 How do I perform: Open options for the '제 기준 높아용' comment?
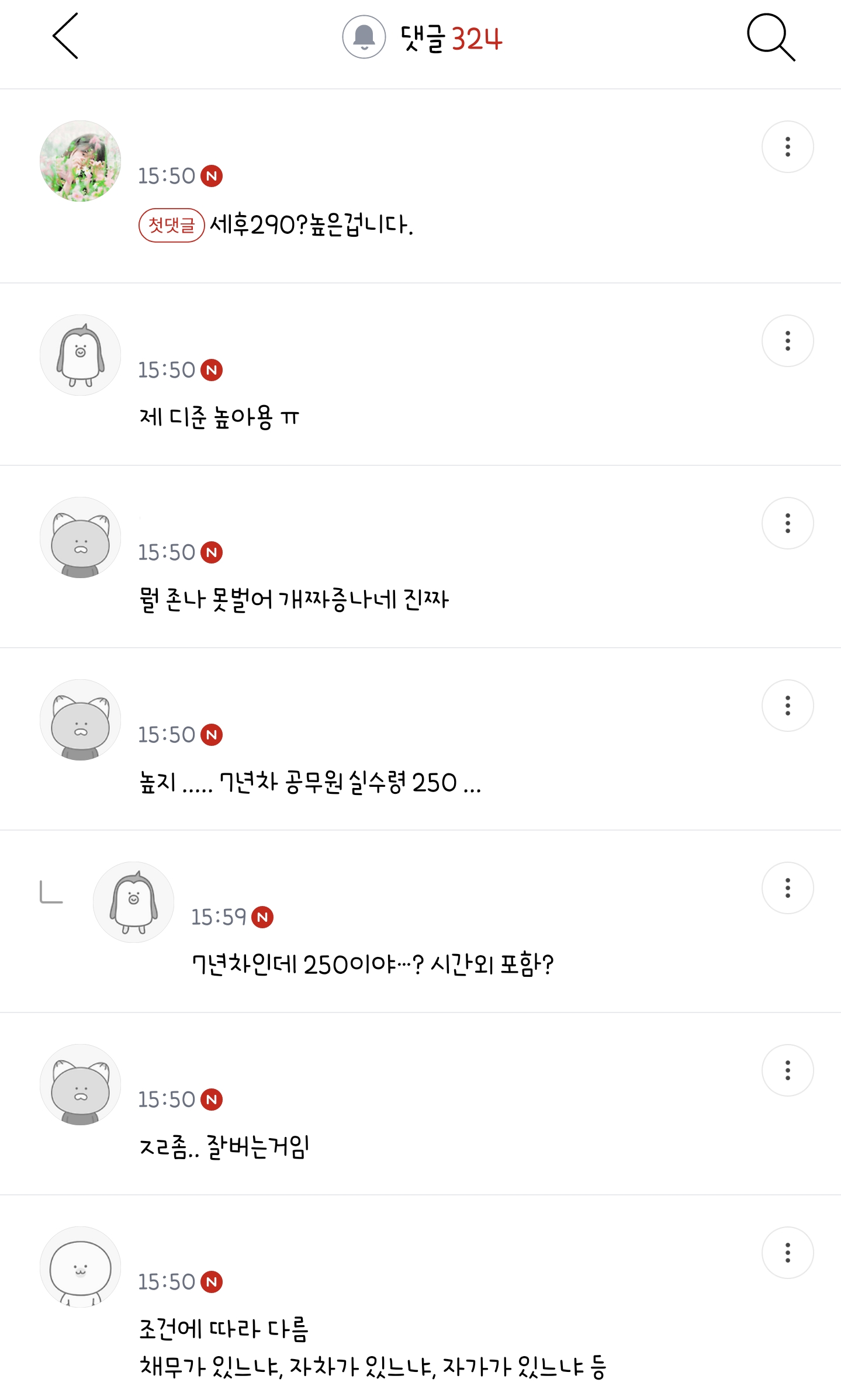tap(787, 341)
